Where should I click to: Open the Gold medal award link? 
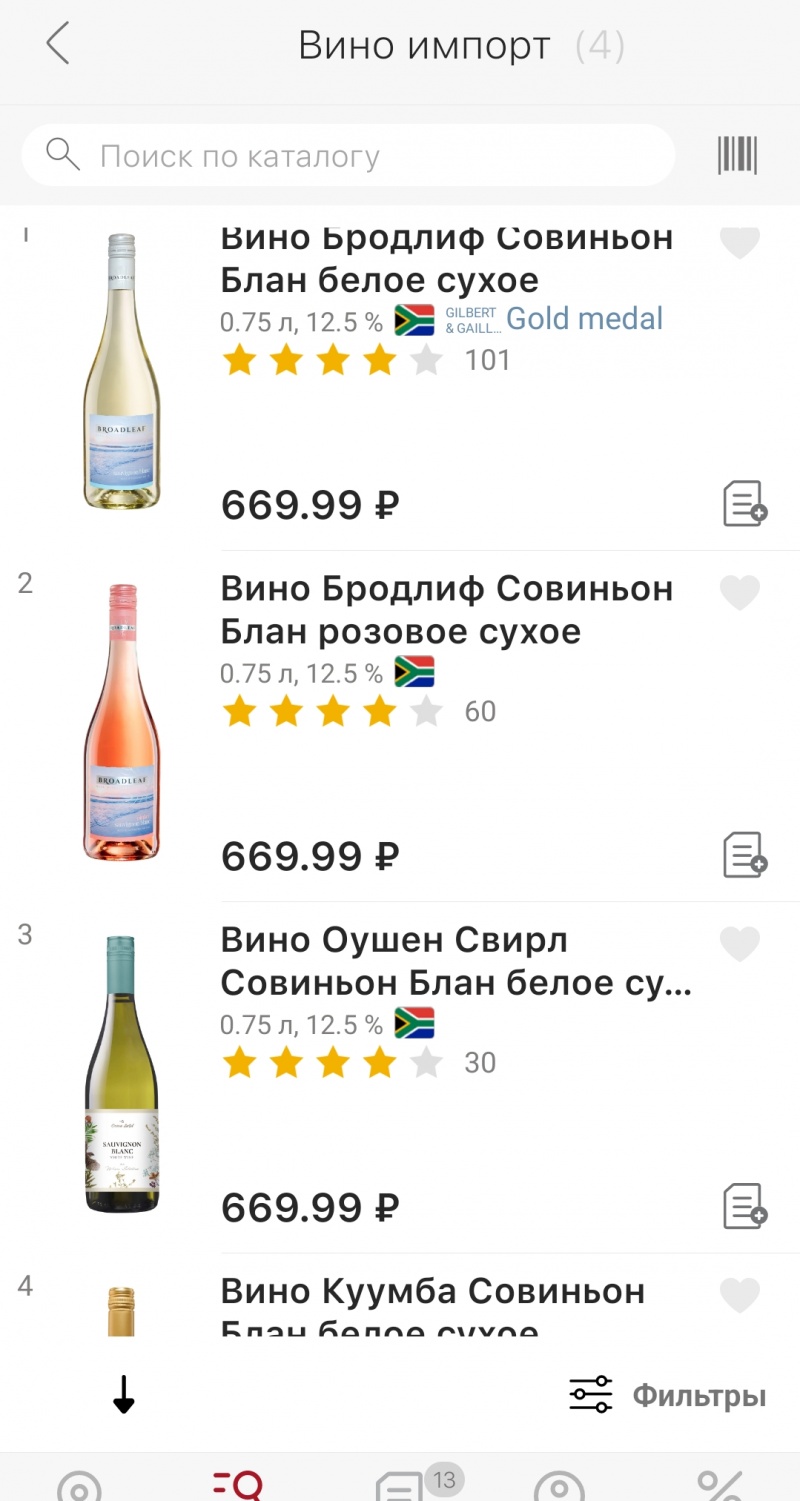pos(583,319)
